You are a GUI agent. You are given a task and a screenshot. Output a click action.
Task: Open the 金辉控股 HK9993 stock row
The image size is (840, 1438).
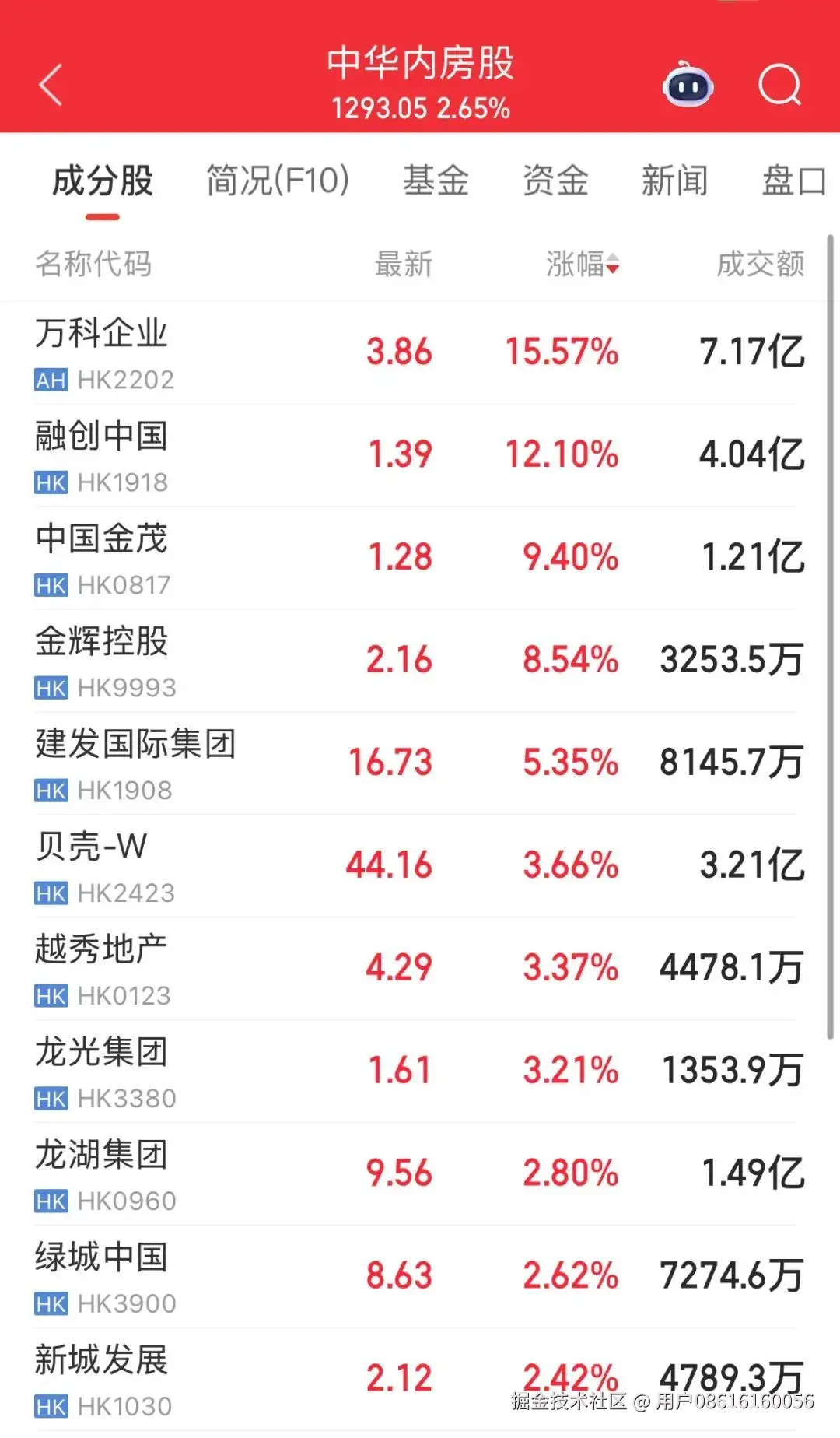pyautogui.click(x=420, y=661)
